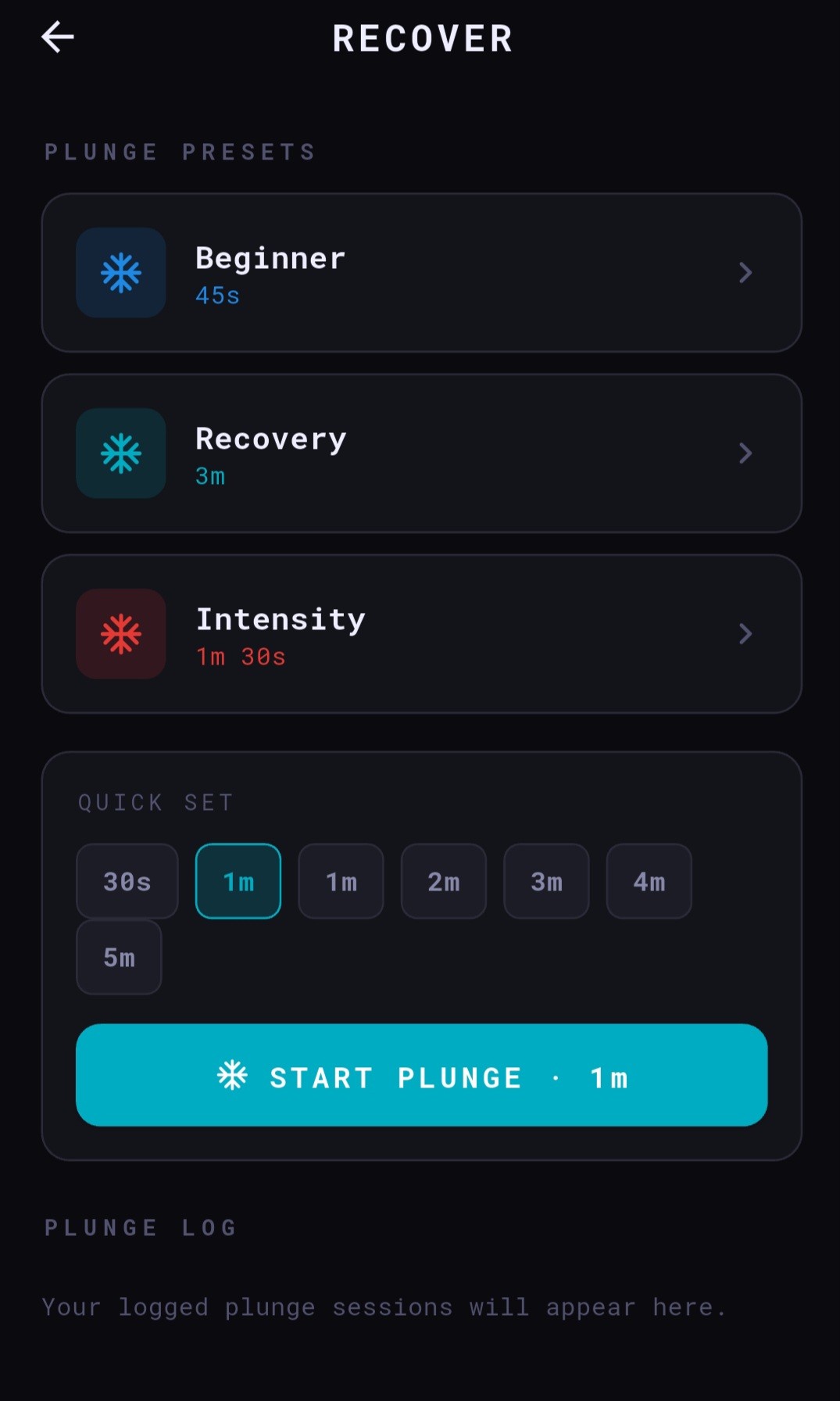Select the 5m quick set option
This screenshot has width=840, height=1401.
point(119,956)
